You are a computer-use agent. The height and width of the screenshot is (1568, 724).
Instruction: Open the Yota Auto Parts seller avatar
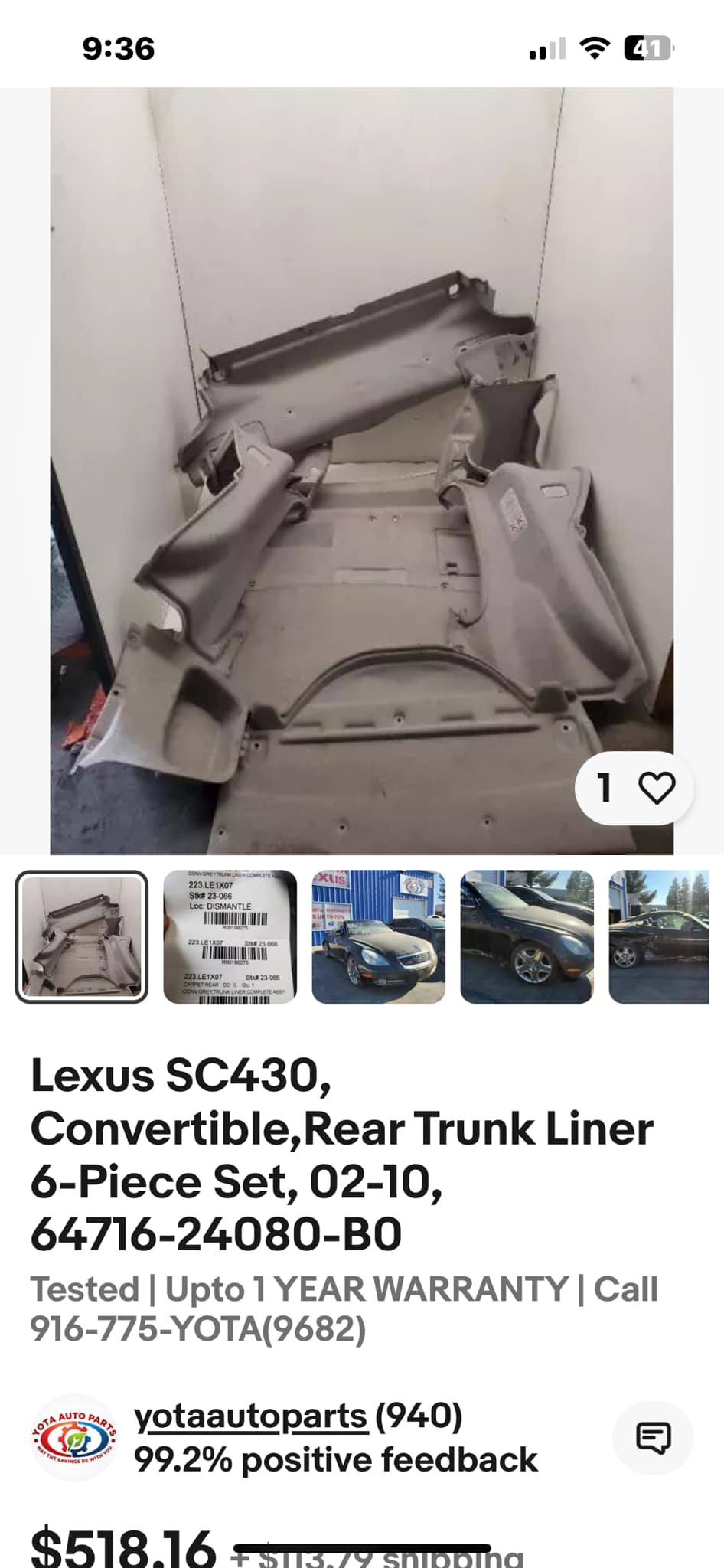tap(74, 1439)
